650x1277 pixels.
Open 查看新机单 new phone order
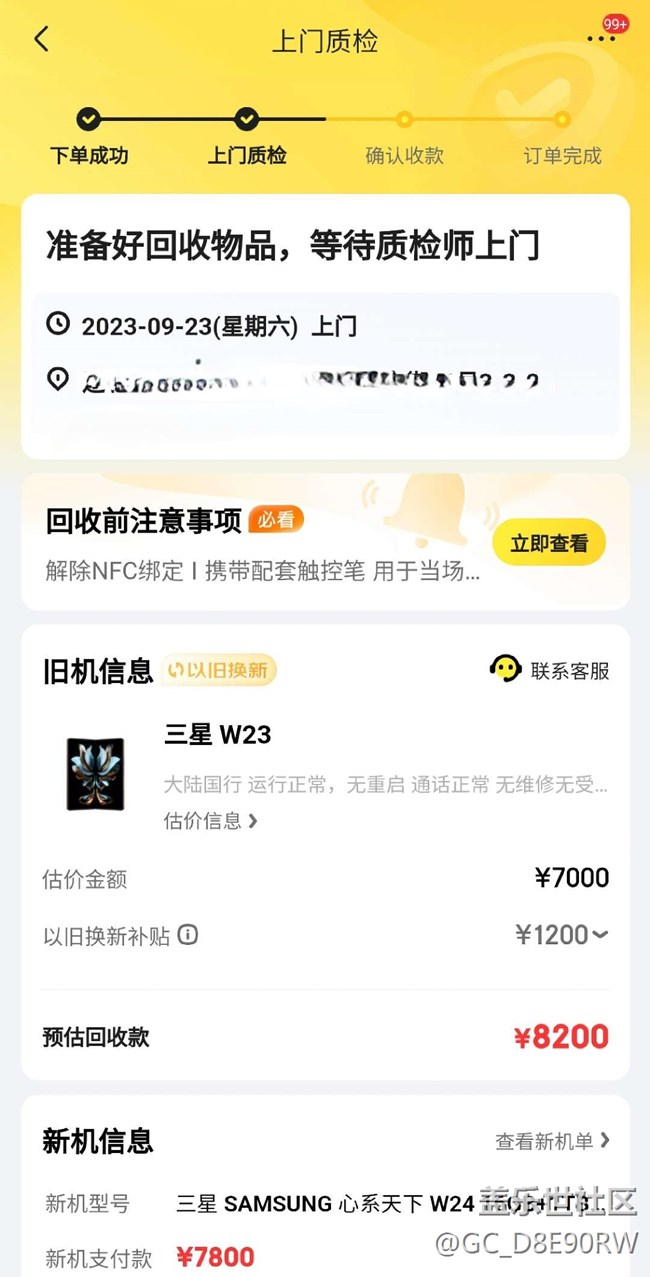coord(552,1140)
